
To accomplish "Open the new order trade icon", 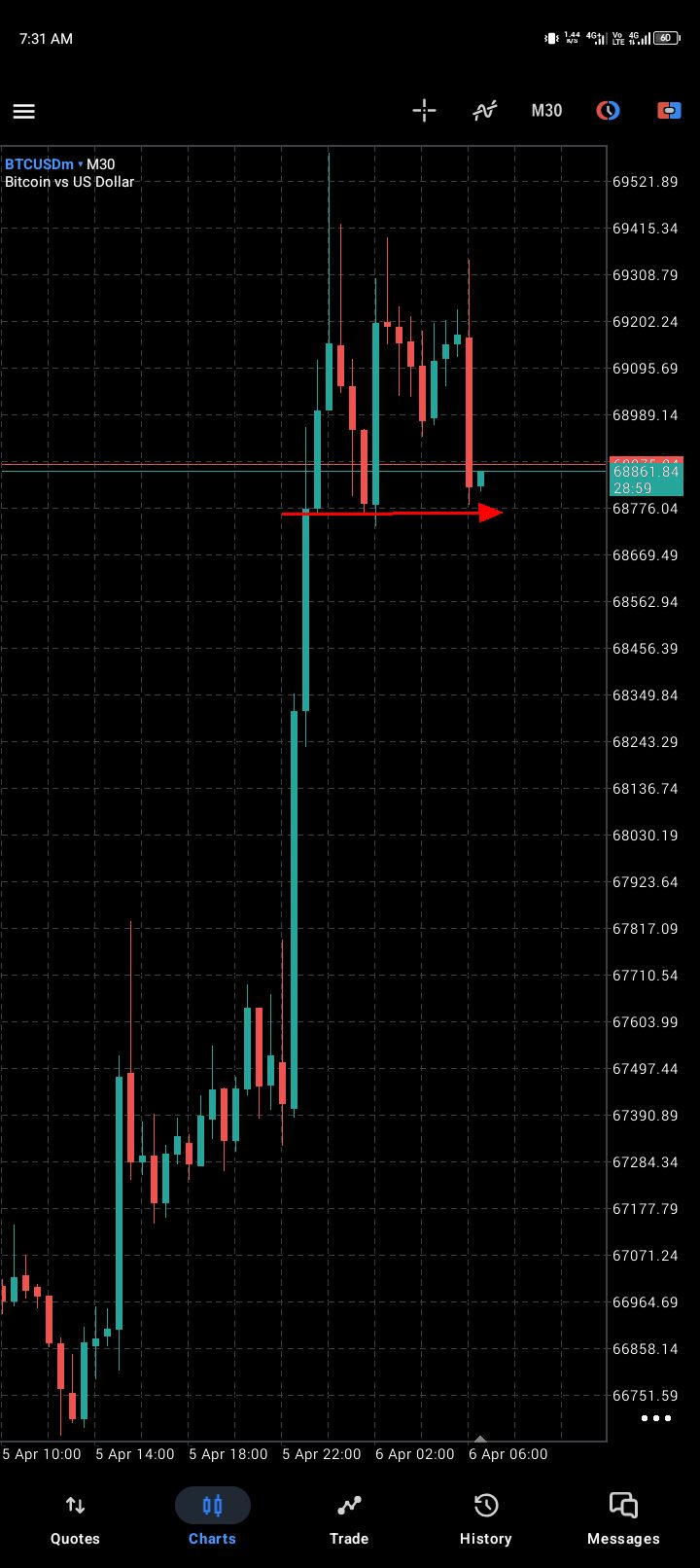I will pyautogui.click(x=669, y=111).
